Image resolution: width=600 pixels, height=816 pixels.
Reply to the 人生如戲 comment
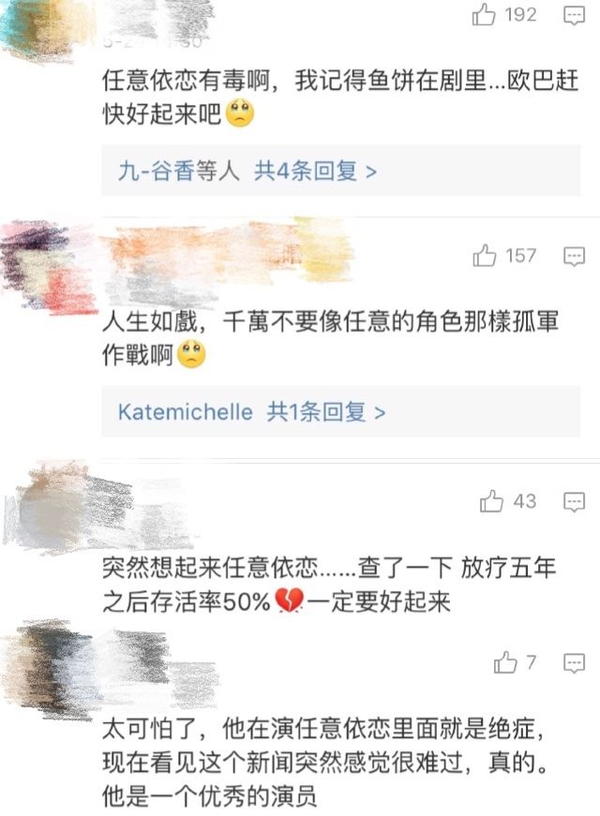pyautogui.click(x=574, y=257)
